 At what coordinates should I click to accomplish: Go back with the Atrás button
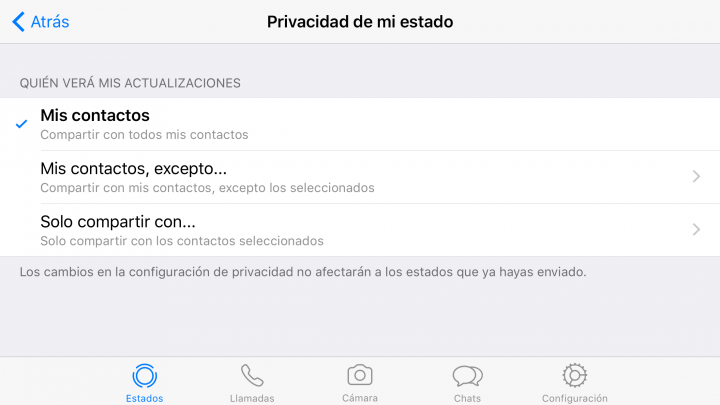(x=41, y=21)
